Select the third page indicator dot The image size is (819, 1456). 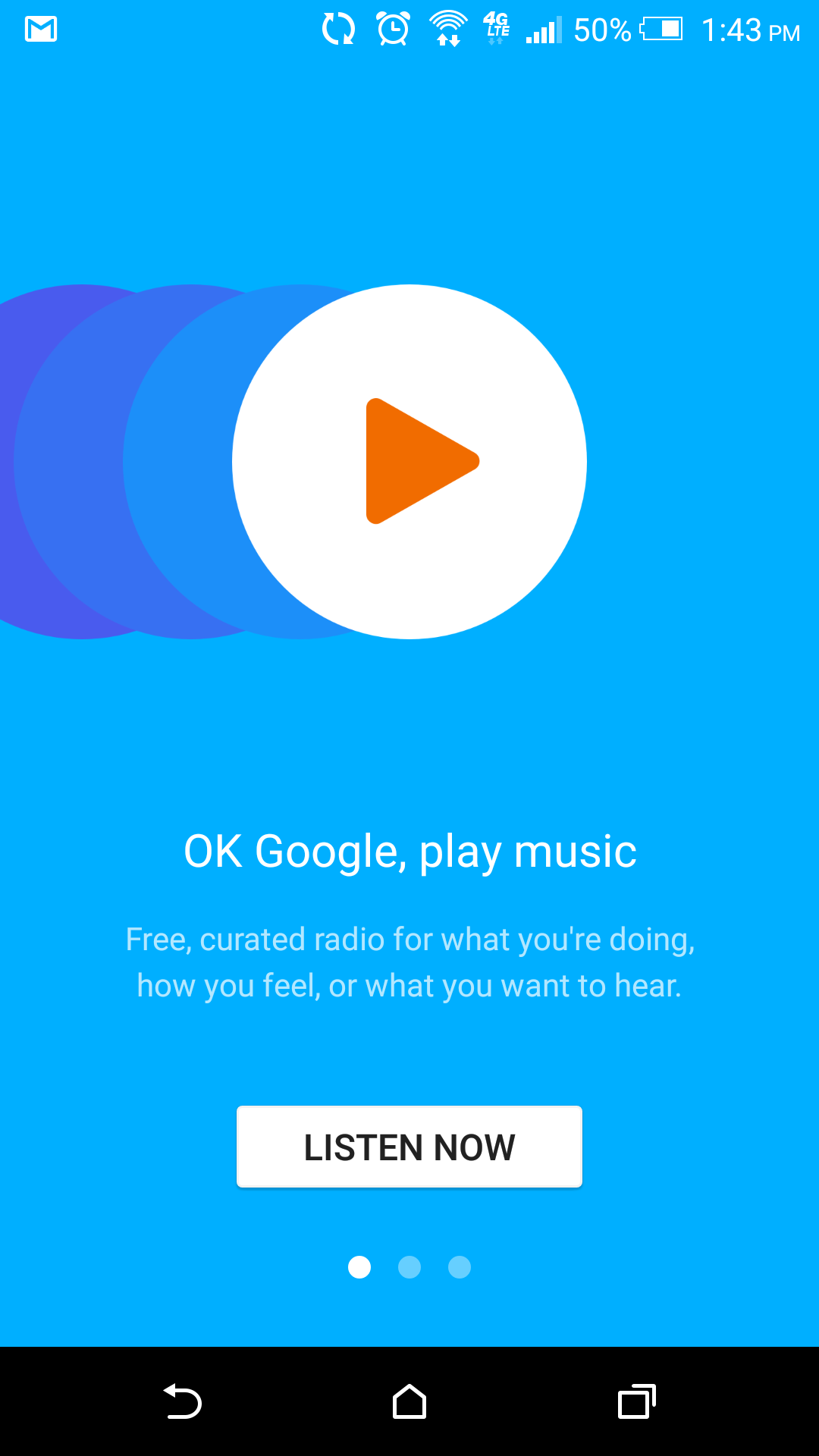[459, 1267]
